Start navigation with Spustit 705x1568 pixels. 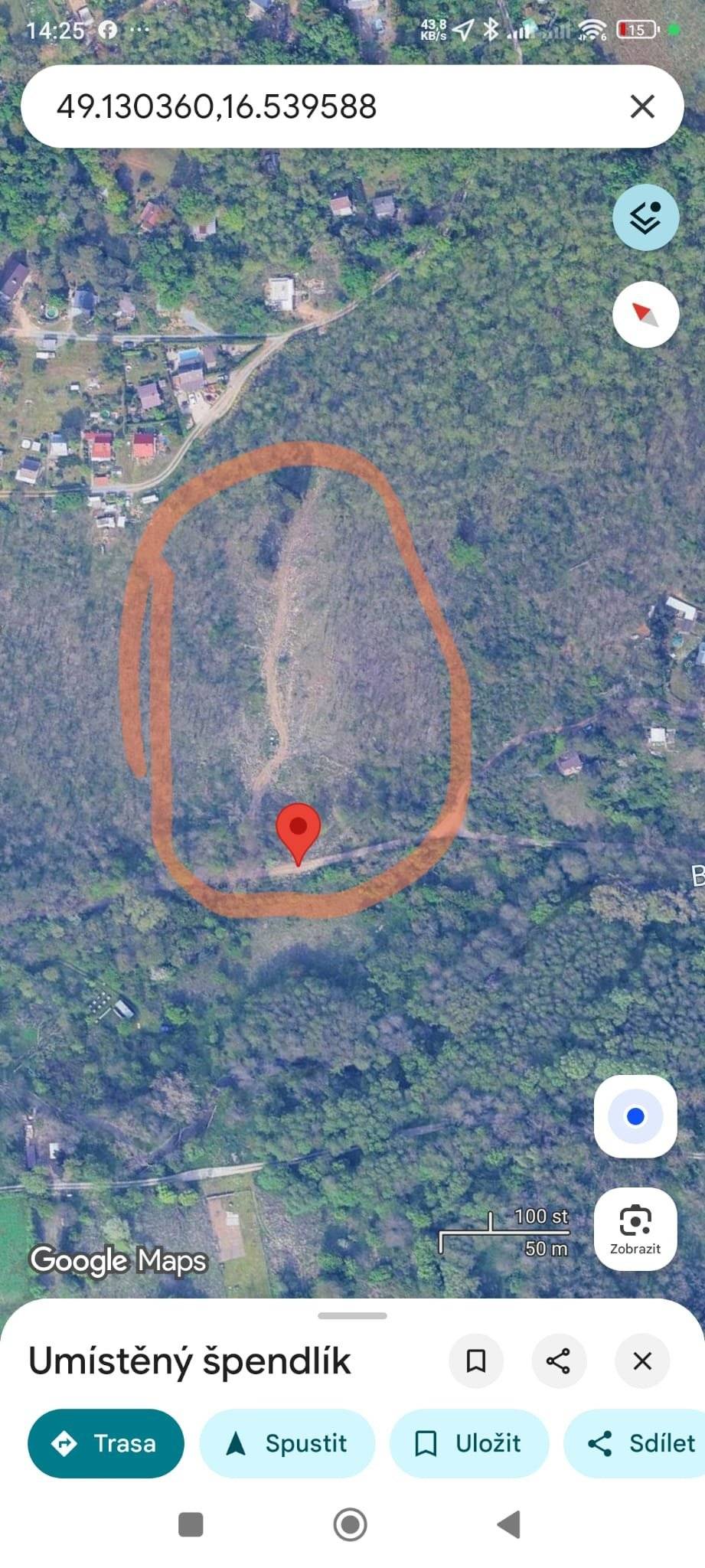(x=287, y=1443)
